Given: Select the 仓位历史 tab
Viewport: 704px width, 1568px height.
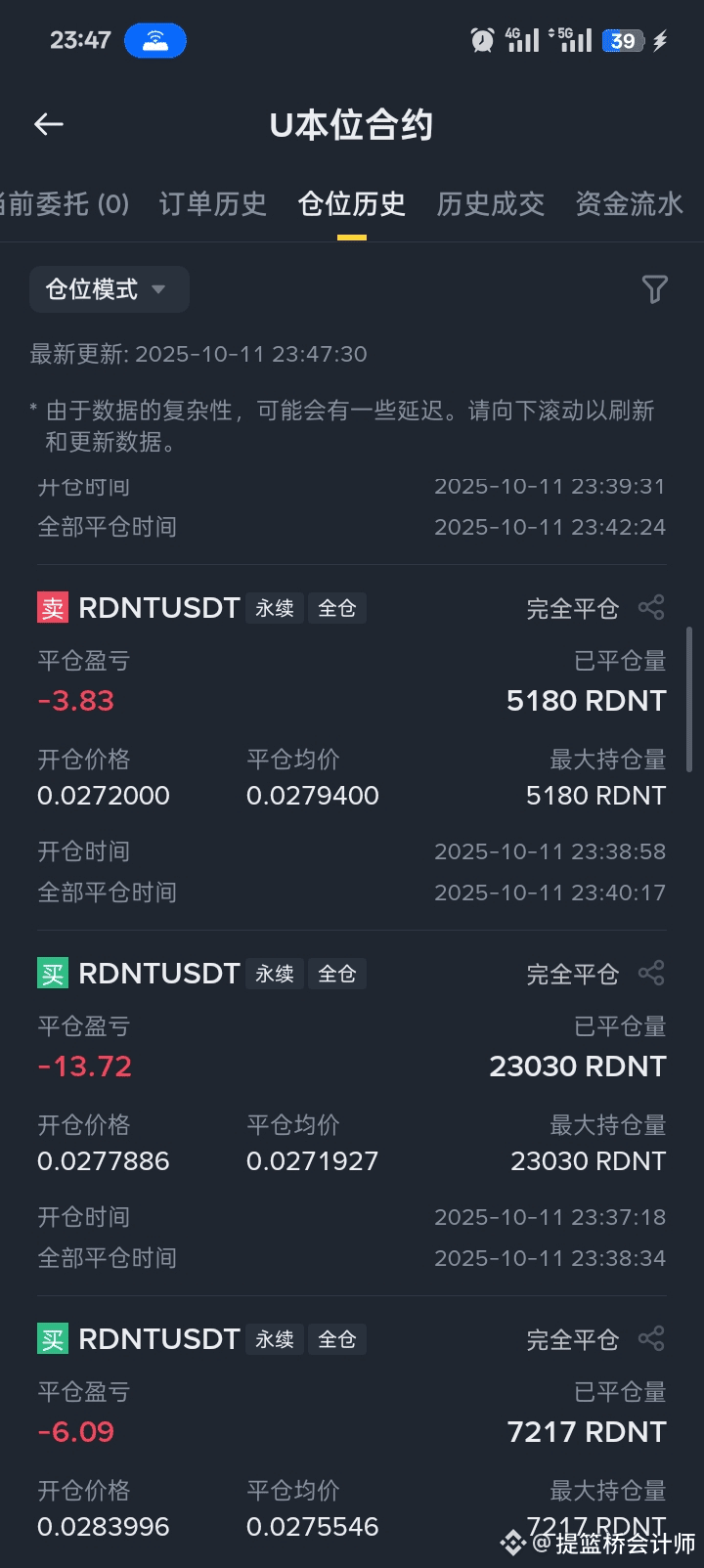Looking at the screenshot, I should 351,204.
